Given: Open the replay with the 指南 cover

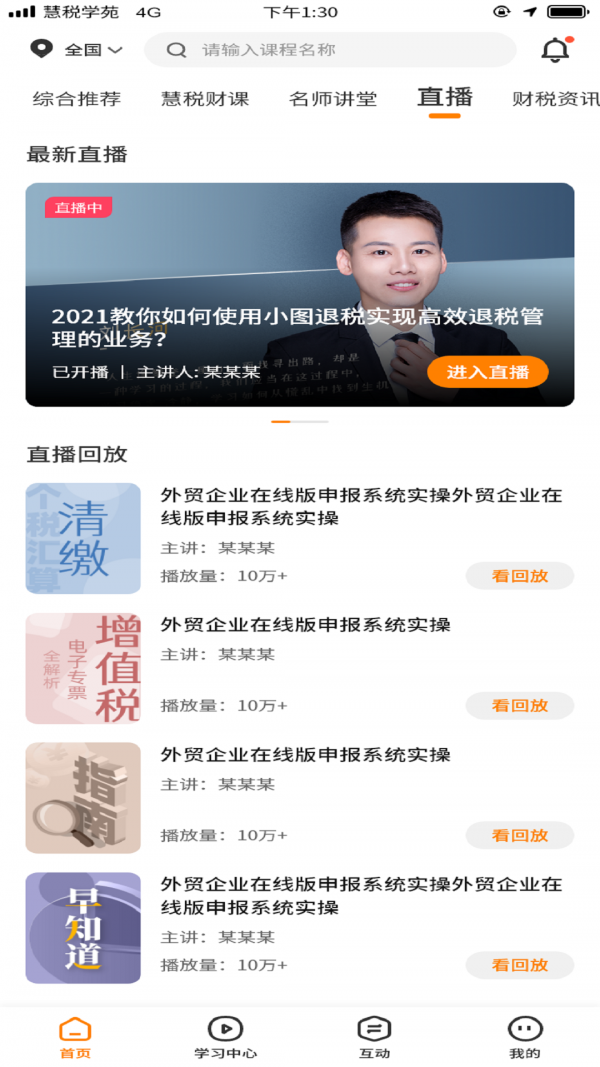Looking at the screenshot, I should [83, 798].
